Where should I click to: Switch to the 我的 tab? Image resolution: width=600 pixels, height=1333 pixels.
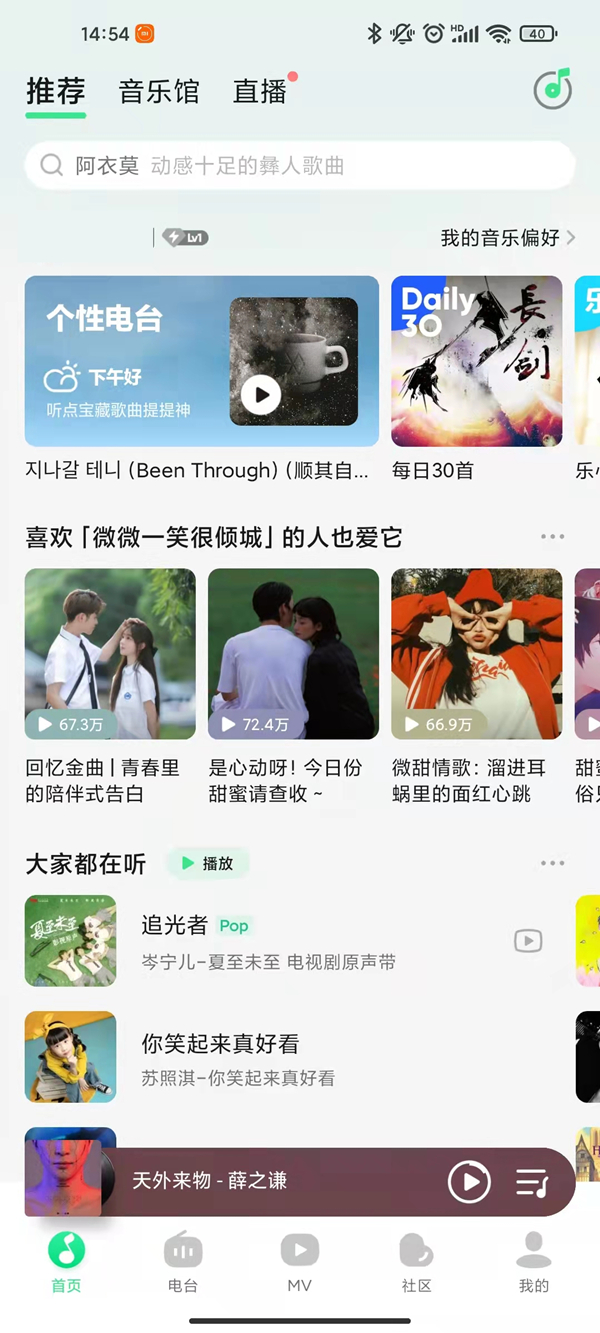coord(533,1262)
